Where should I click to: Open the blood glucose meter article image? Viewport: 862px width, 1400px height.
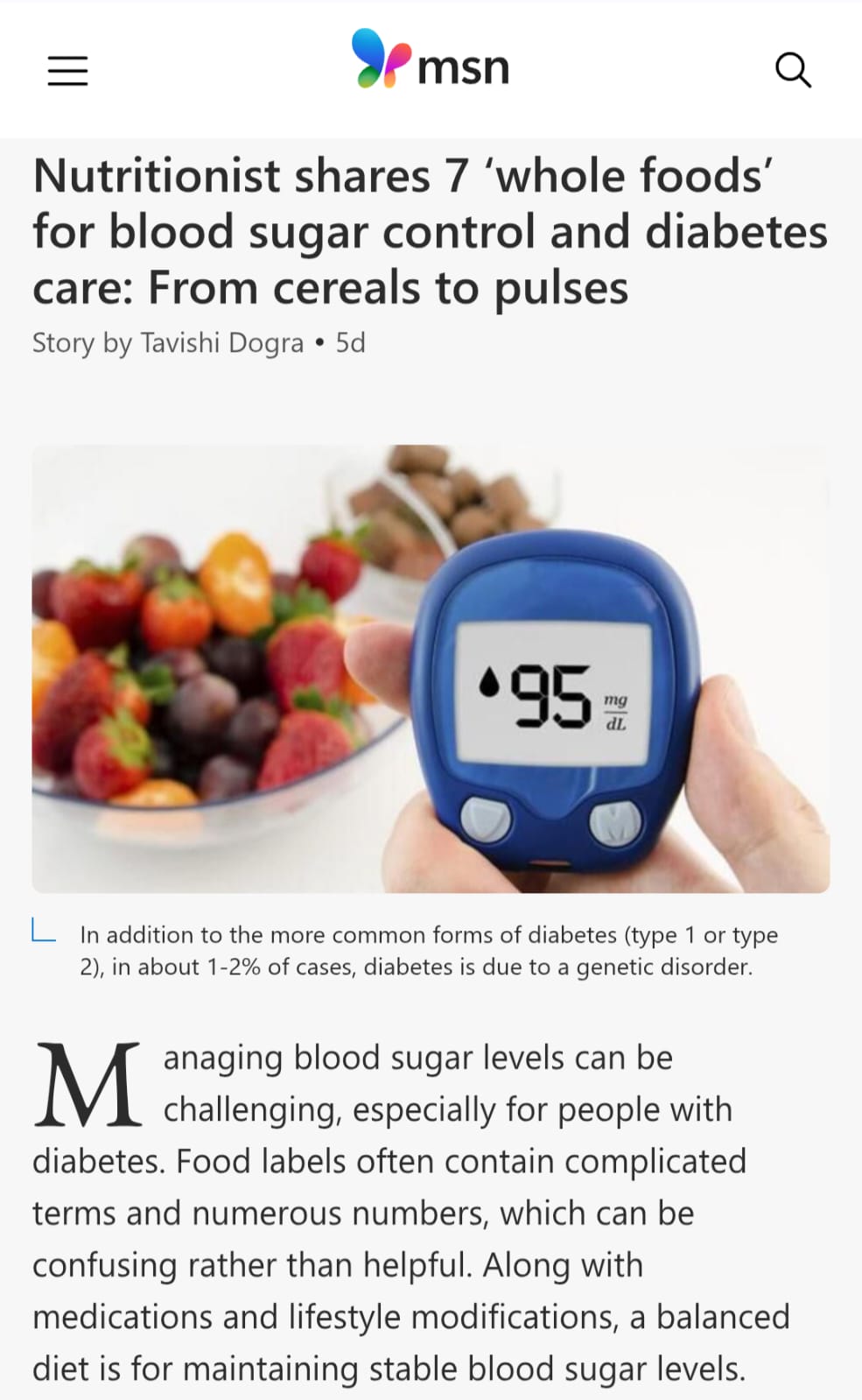[431, 669]
